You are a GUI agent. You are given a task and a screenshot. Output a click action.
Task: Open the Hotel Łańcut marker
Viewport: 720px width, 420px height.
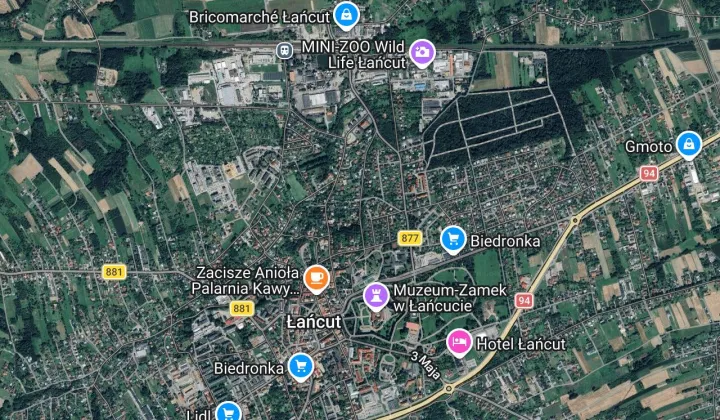(x=459, y=343)
